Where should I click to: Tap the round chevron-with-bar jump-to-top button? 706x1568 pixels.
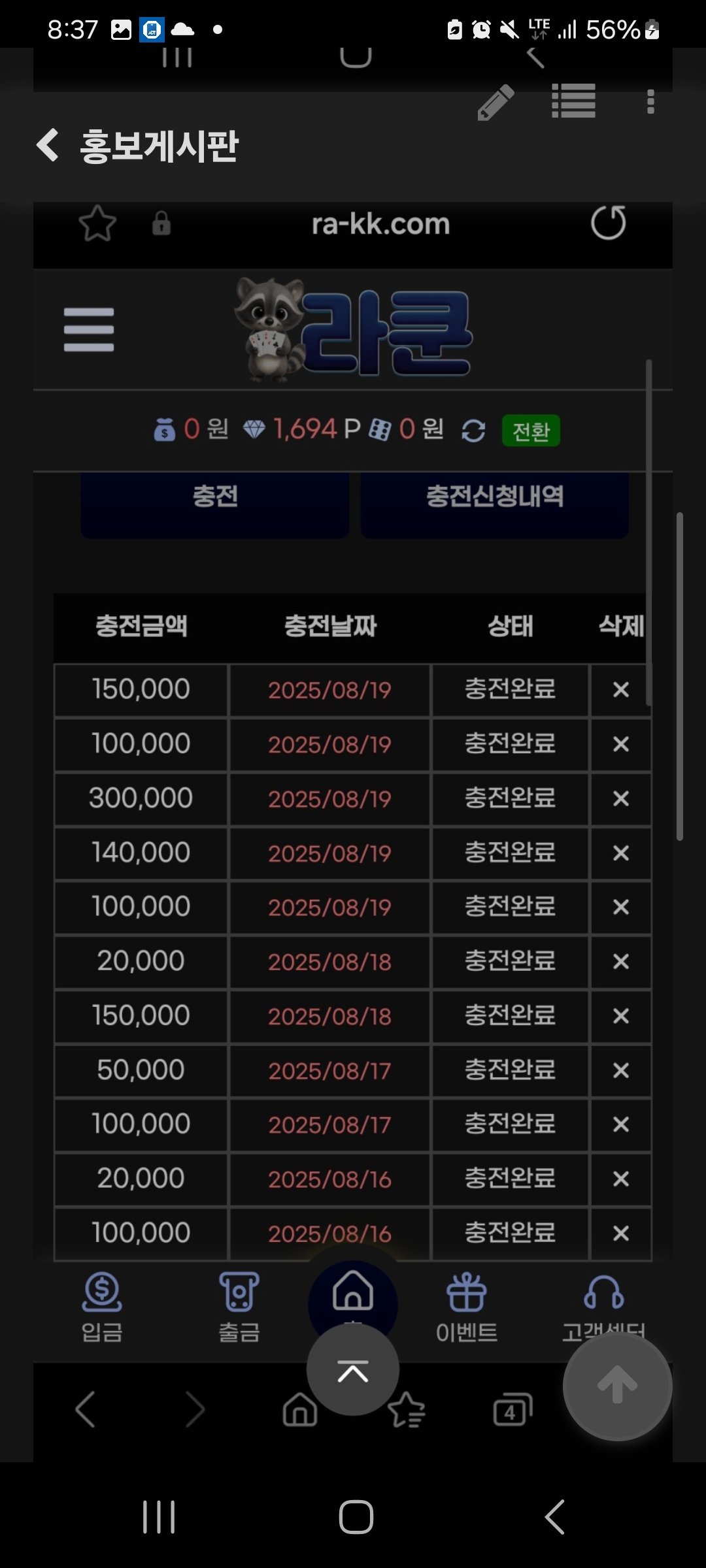[353, 1370]
